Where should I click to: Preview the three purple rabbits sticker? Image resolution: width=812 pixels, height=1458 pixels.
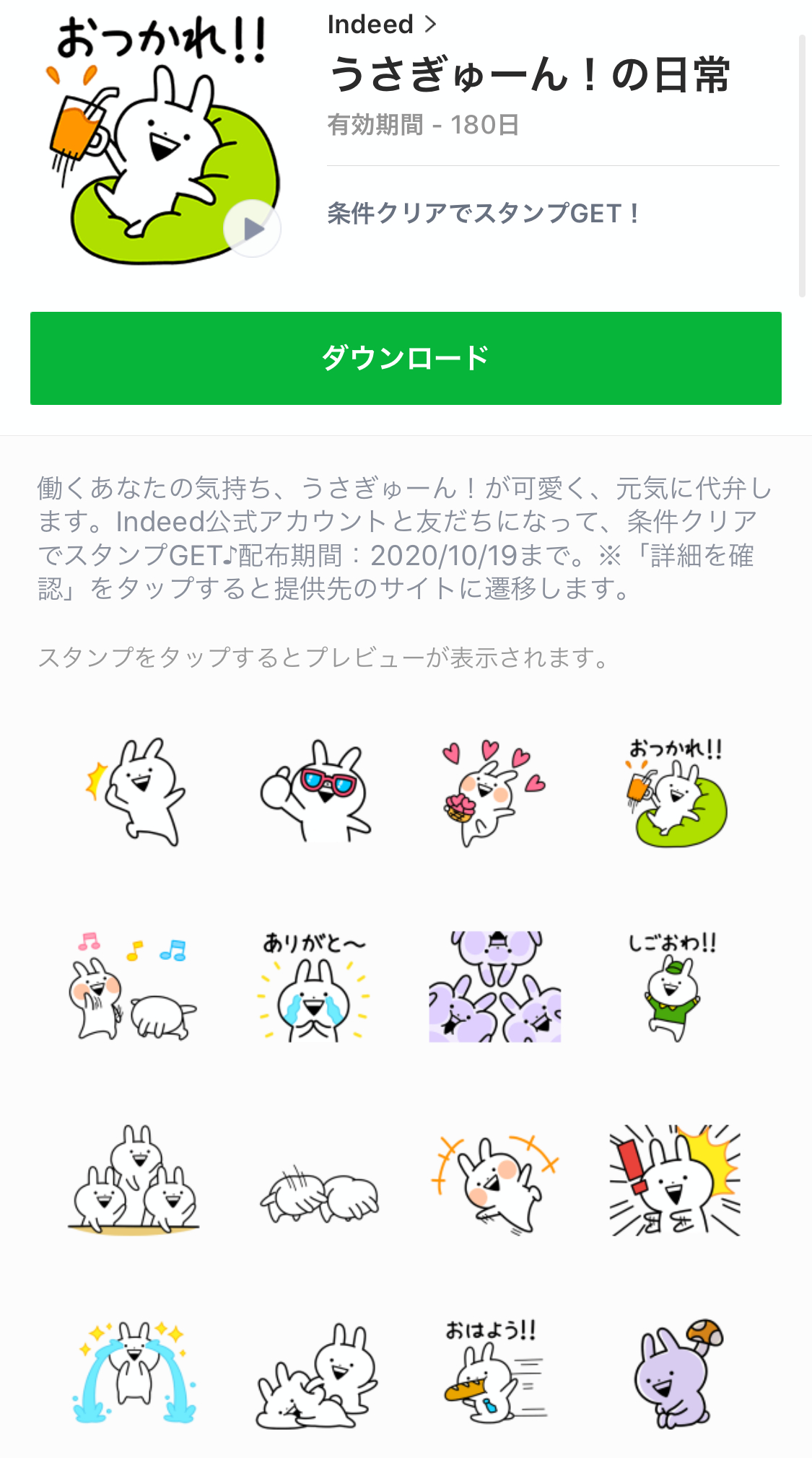pyautogui.click(x=495, y=986)
